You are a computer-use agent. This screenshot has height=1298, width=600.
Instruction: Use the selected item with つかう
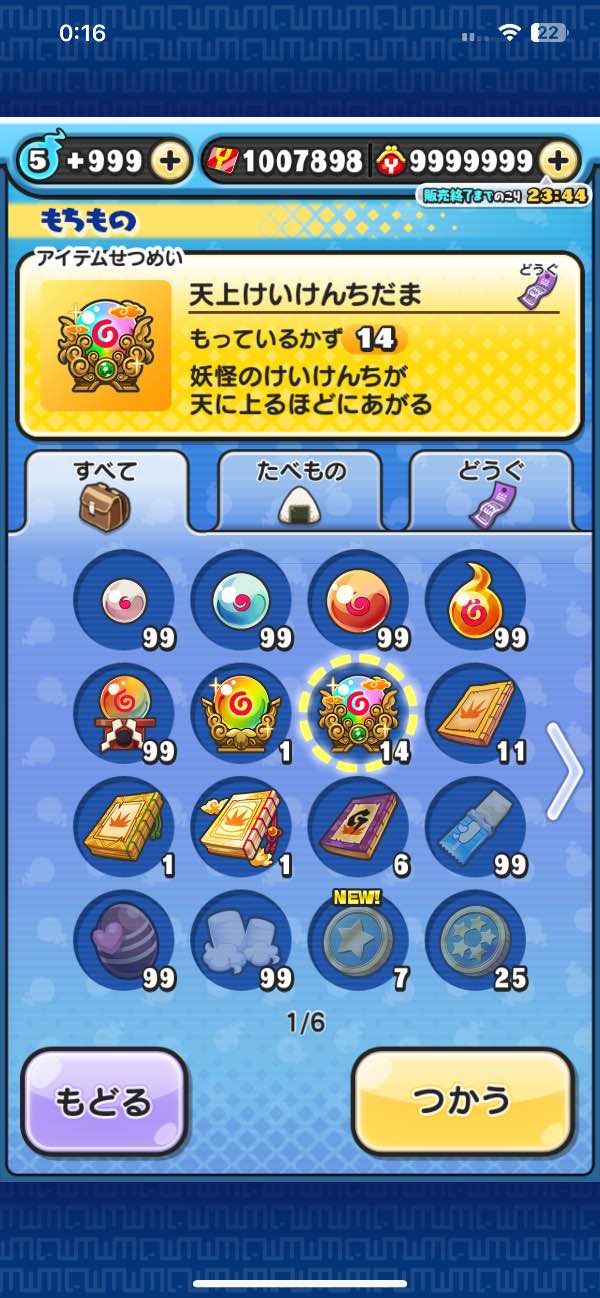point(463,1101)
